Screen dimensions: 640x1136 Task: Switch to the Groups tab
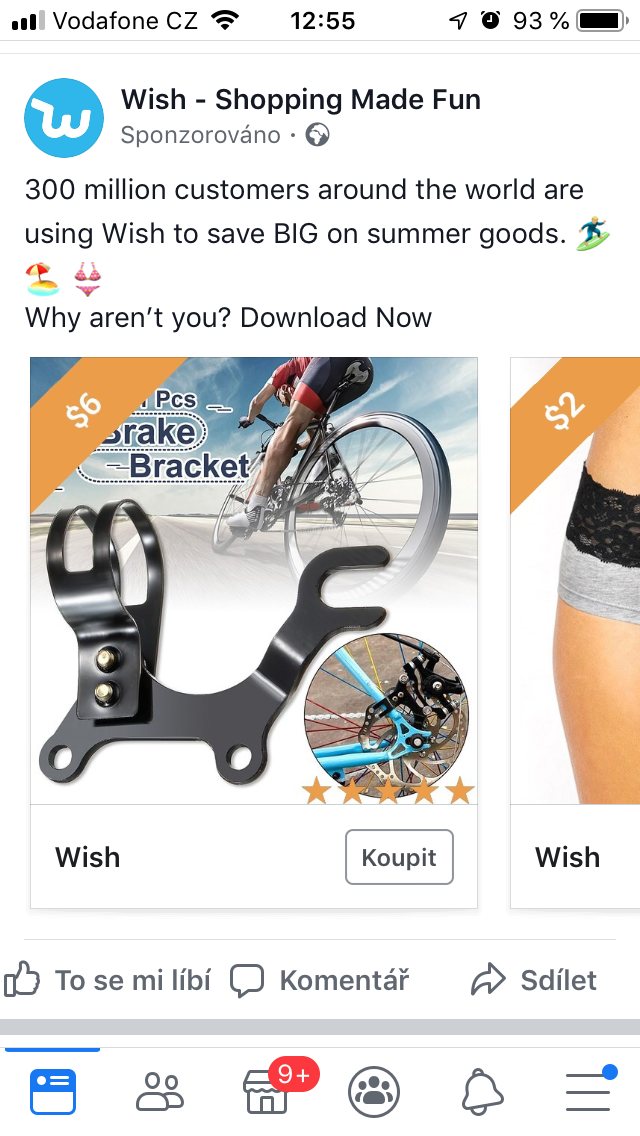[374, 1092]
